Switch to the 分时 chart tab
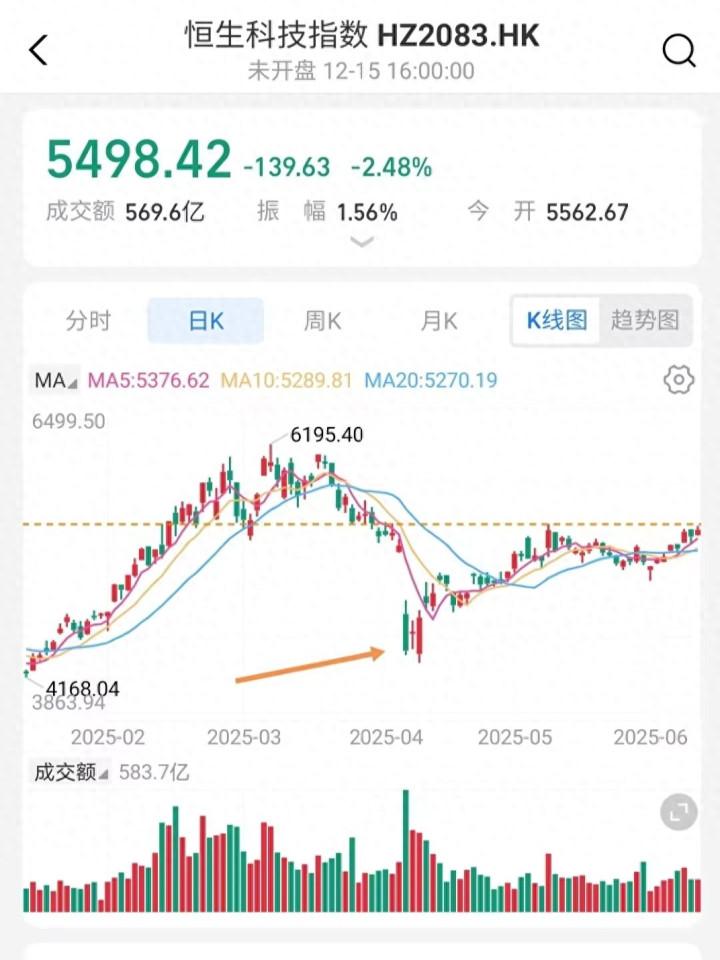 pos(88,321)
